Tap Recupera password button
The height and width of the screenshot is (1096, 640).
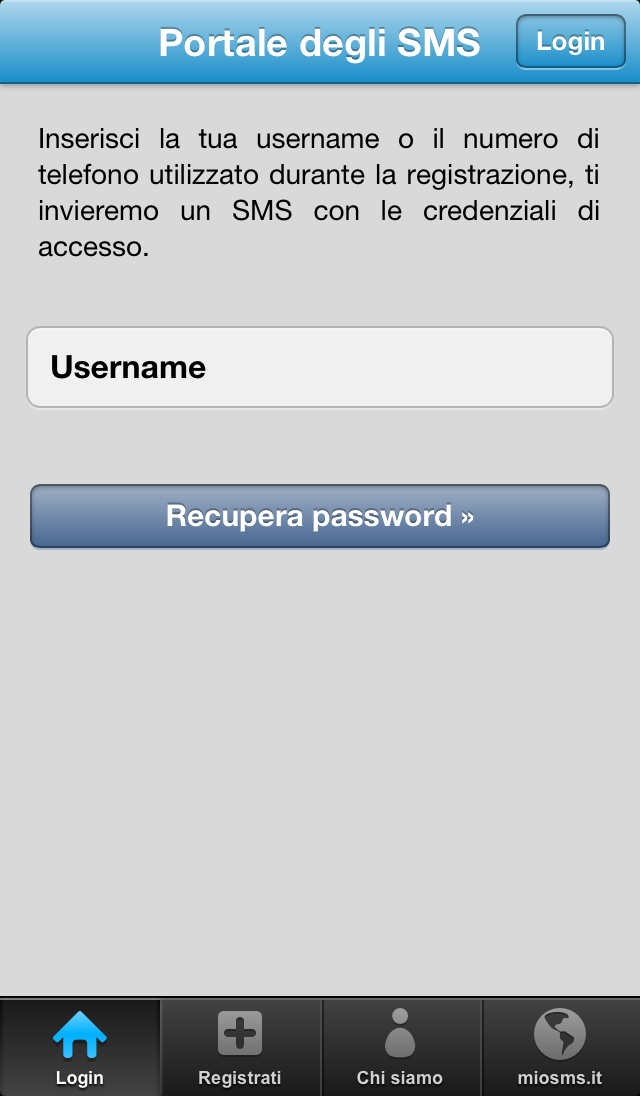tap(320, 516)
